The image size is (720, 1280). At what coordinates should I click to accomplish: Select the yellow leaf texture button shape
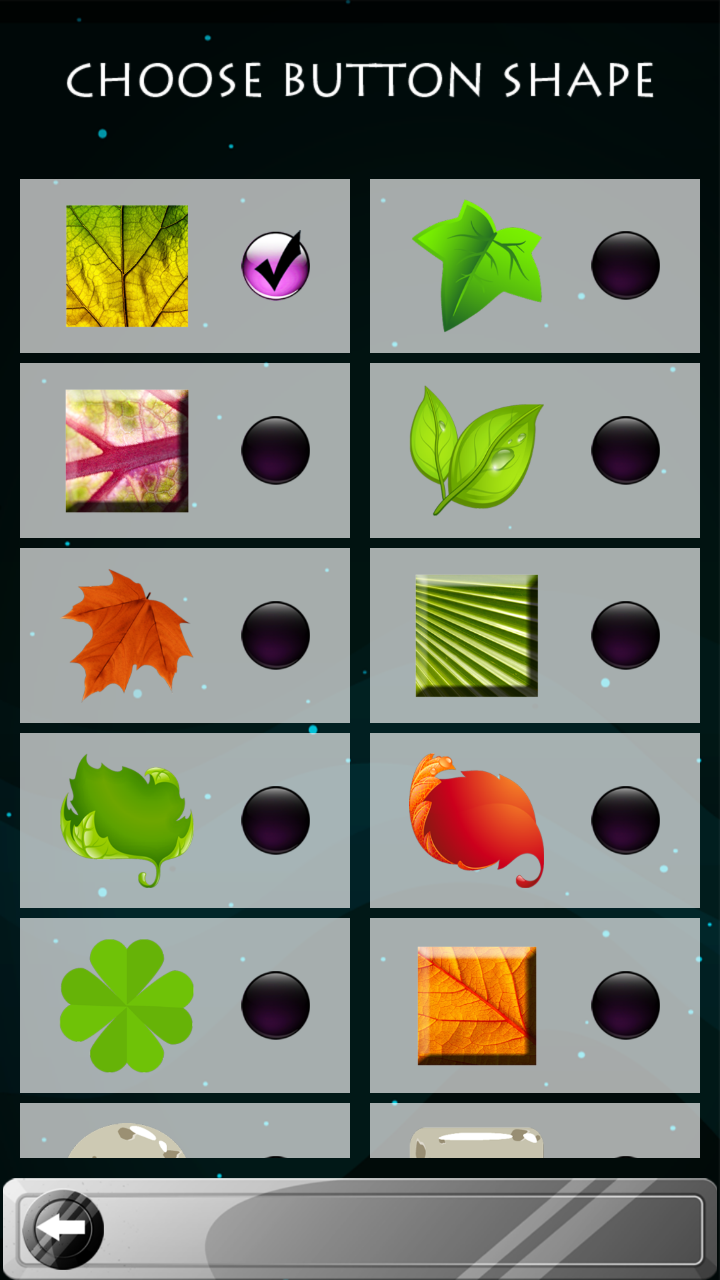coord(128,265)
